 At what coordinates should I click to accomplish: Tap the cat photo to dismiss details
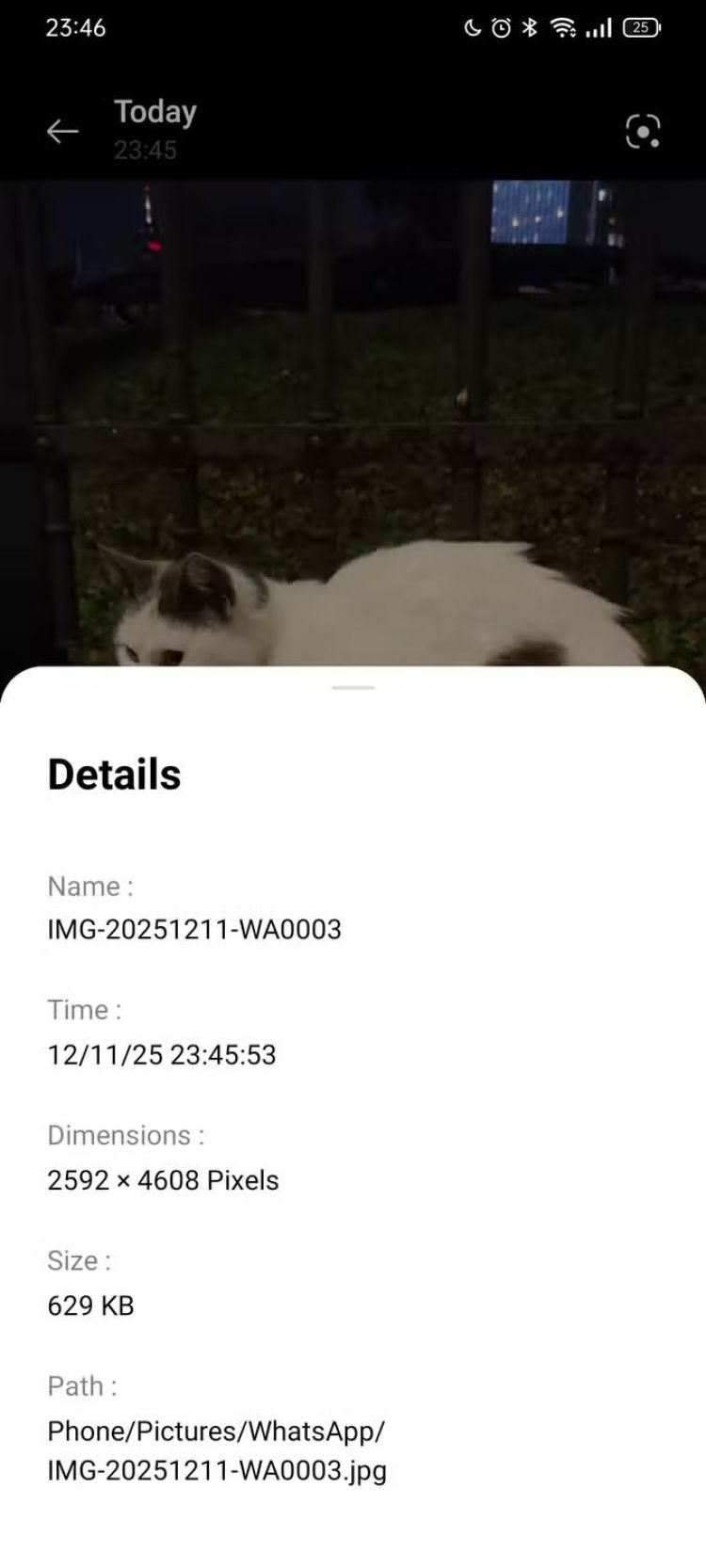[353, 424]
